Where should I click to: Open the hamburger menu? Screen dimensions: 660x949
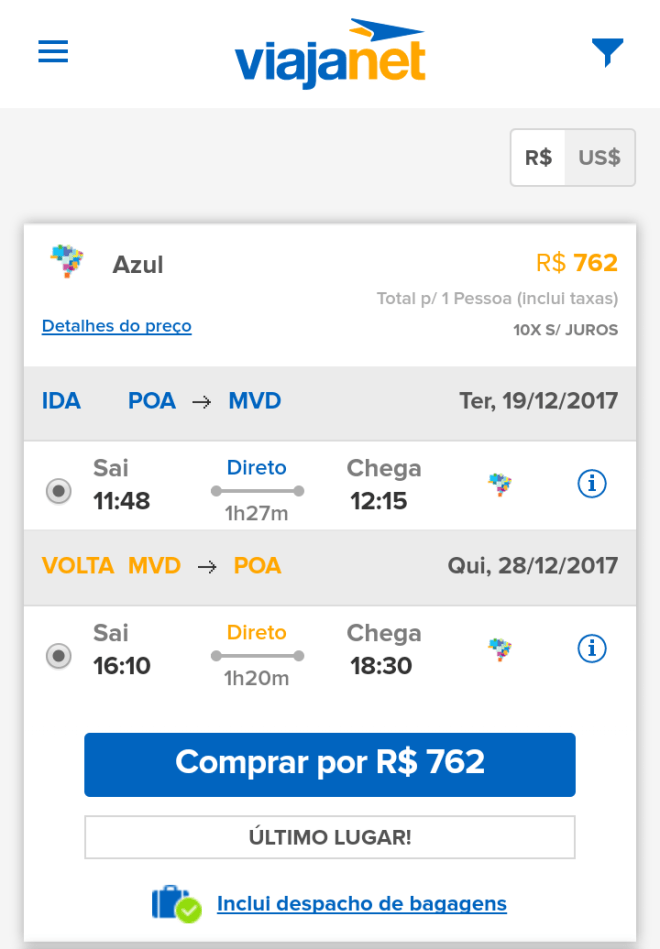point(53,52)
